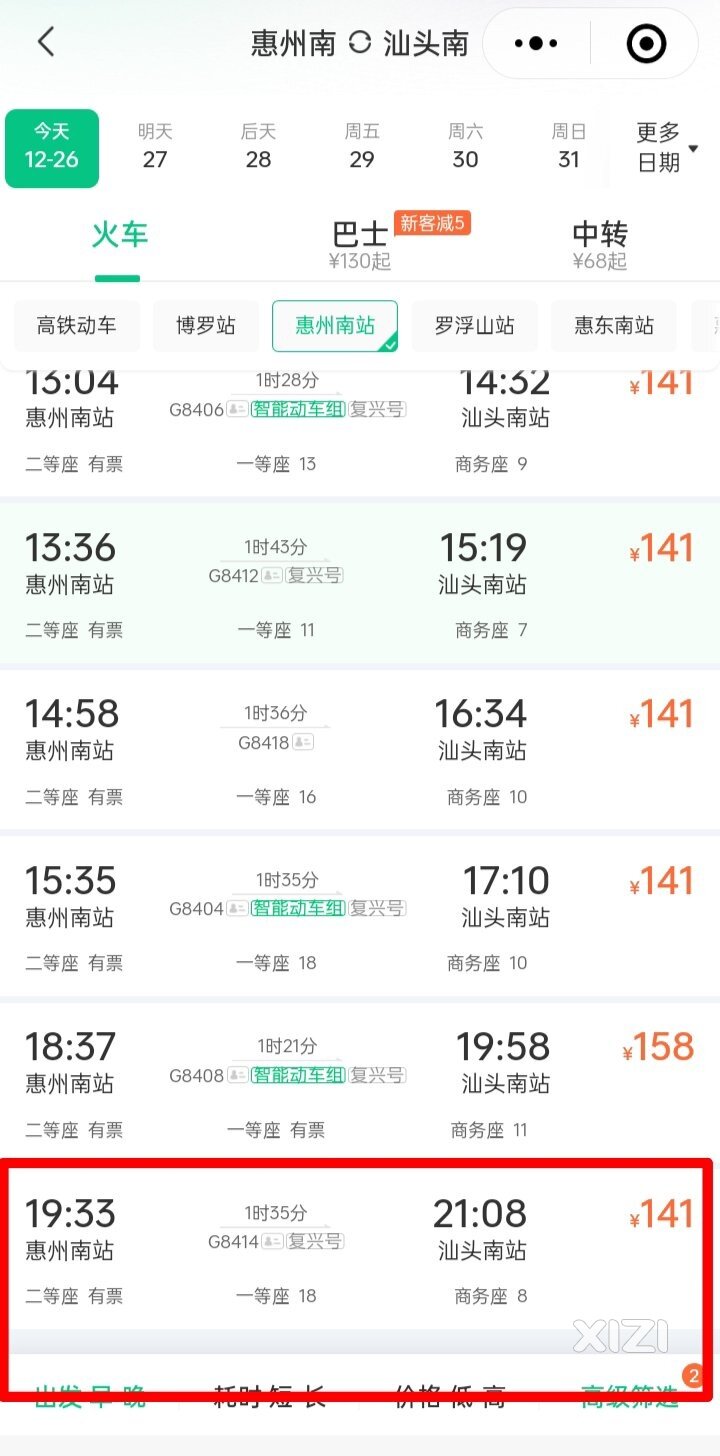Screen dimensions: 720x1456
Task: Select tomorrow's date 27
Action: [x=155, y=147]
